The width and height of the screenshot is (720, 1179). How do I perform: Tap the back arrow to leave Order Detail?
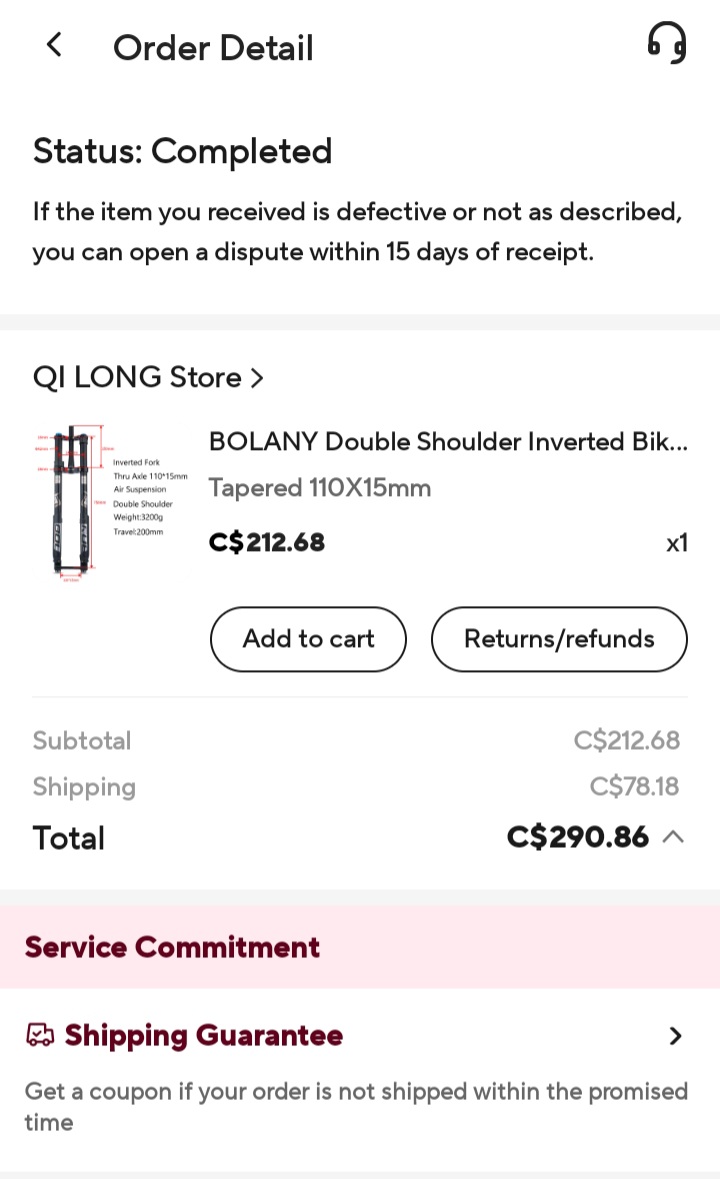[x=54, y=44]
